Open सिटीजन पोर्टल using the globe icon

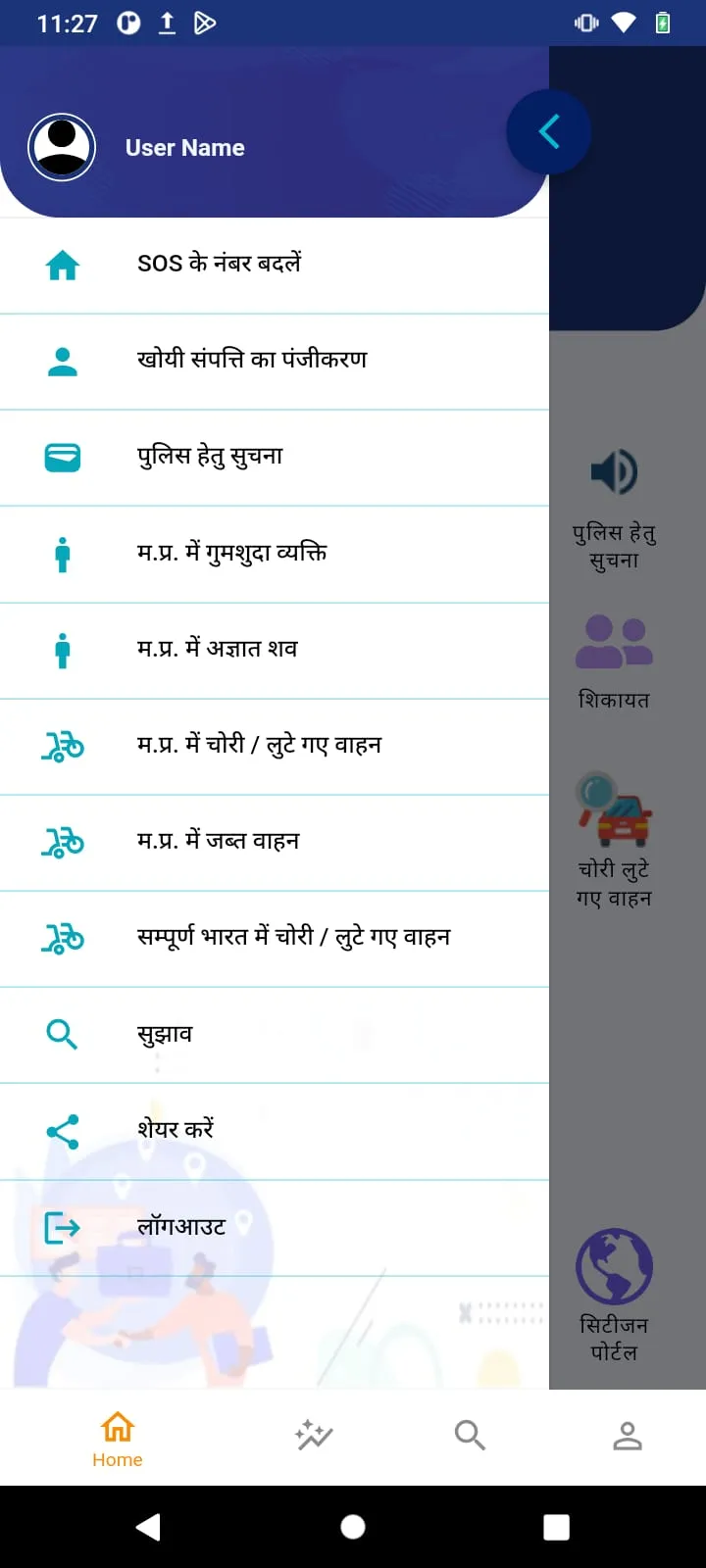pos(614,1266)
